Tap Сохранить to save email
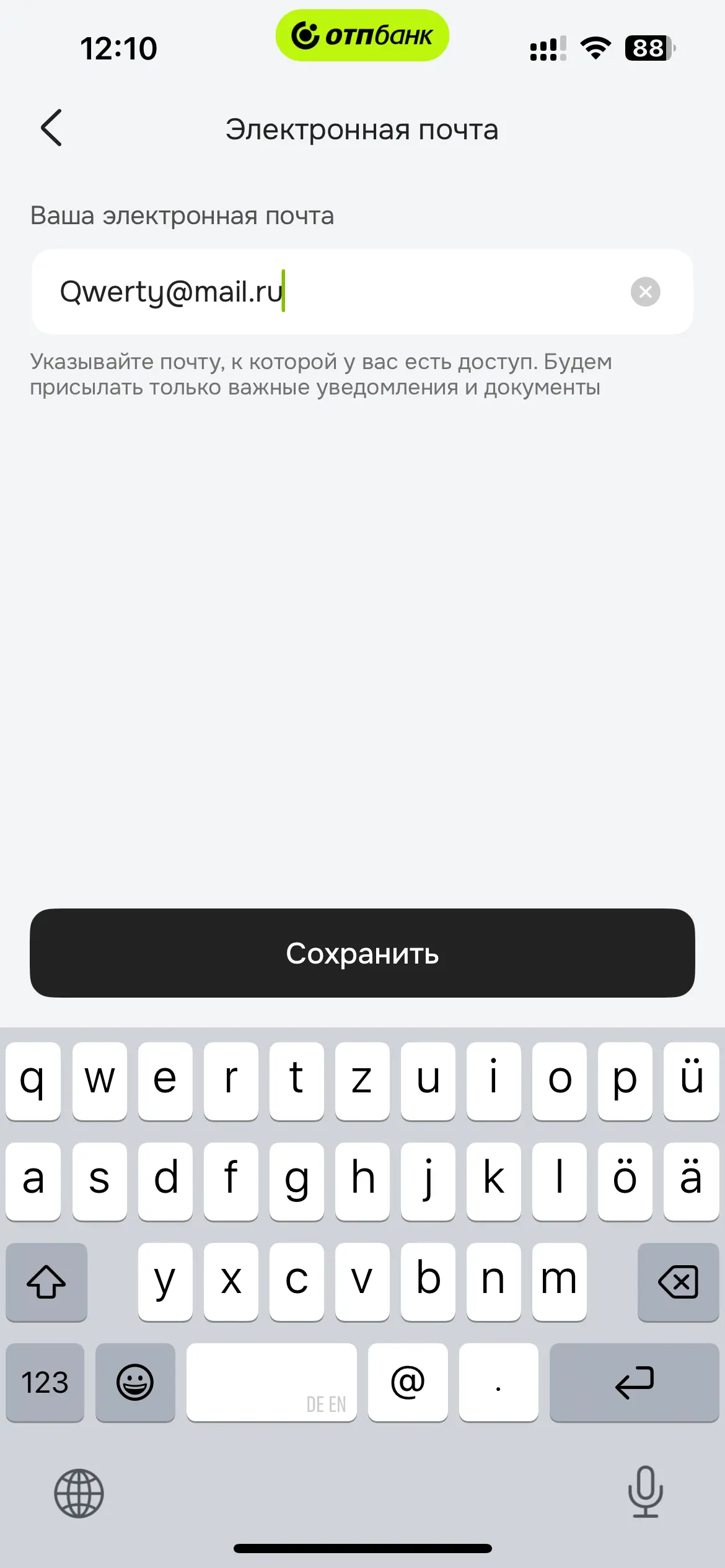This screenshot has width=725, height=1568. pos(362,953)
